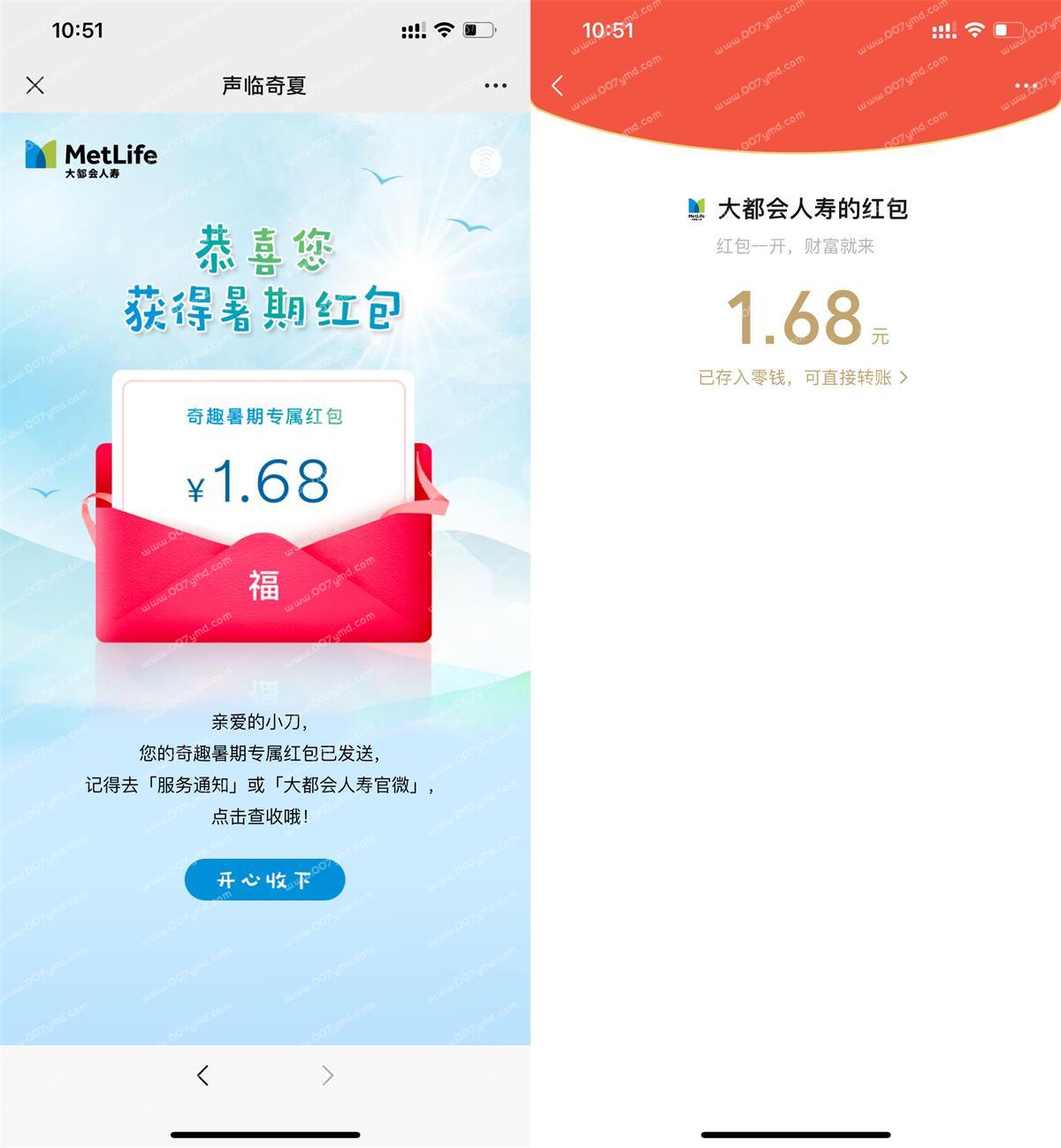The height and width of the screenshot is (1148, 1061).
Task: Toggle the background music icon
Action: tap(485, 162)
